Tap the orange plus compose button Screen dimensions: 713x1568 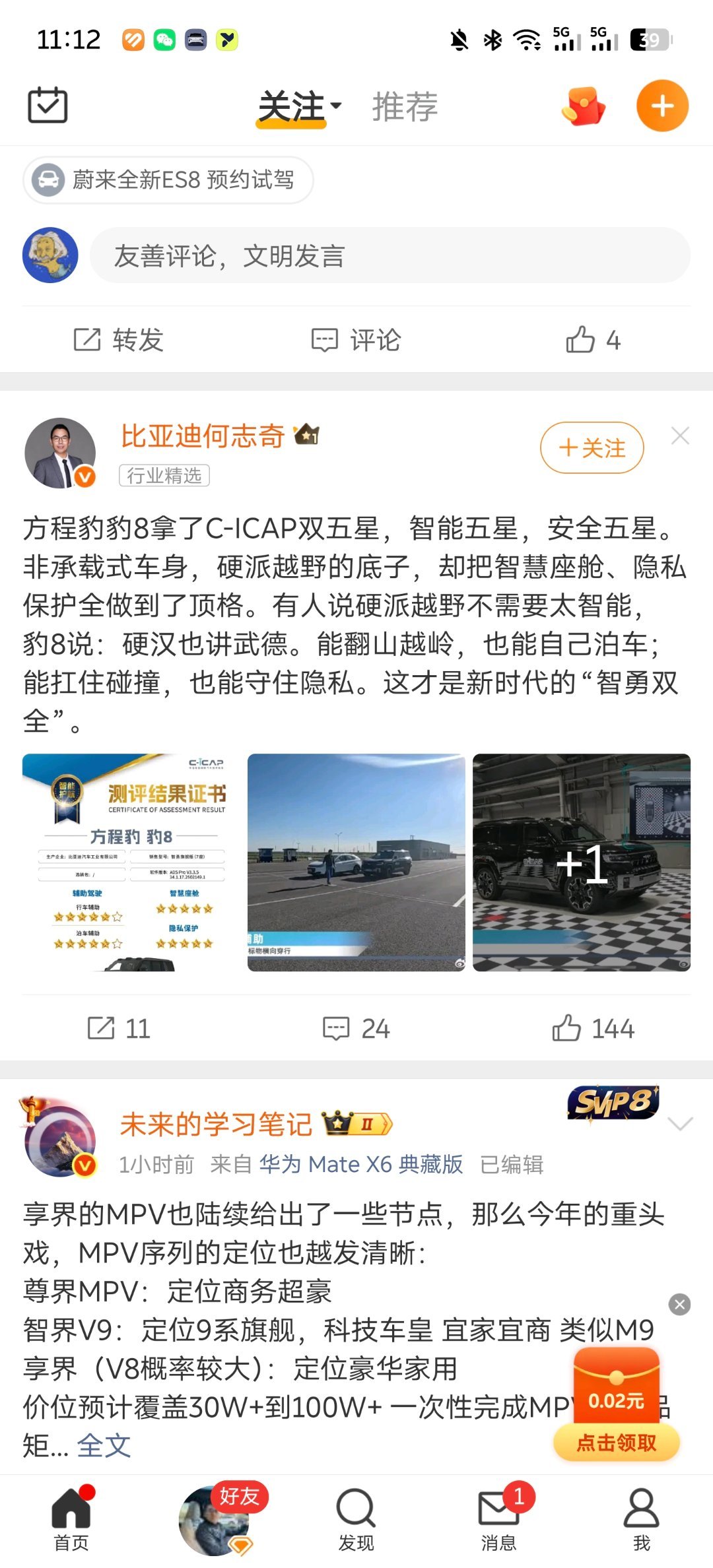(662, 106)
